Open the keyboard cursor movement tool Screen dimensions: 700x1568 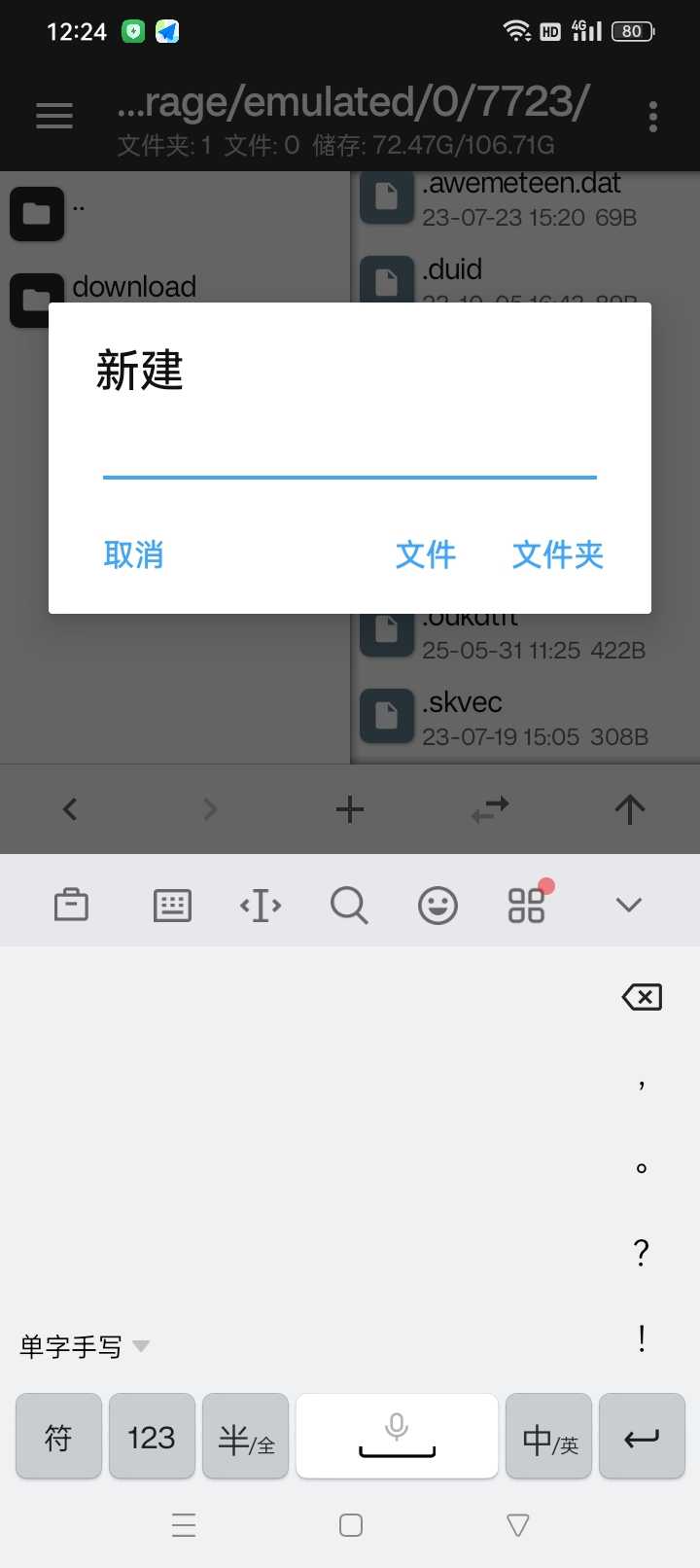tap(261, 905)
